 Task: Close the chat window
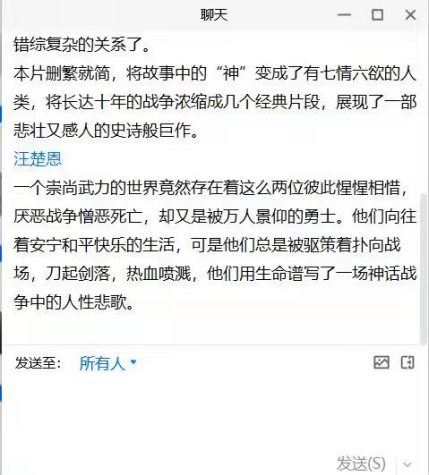click(410, 15)
